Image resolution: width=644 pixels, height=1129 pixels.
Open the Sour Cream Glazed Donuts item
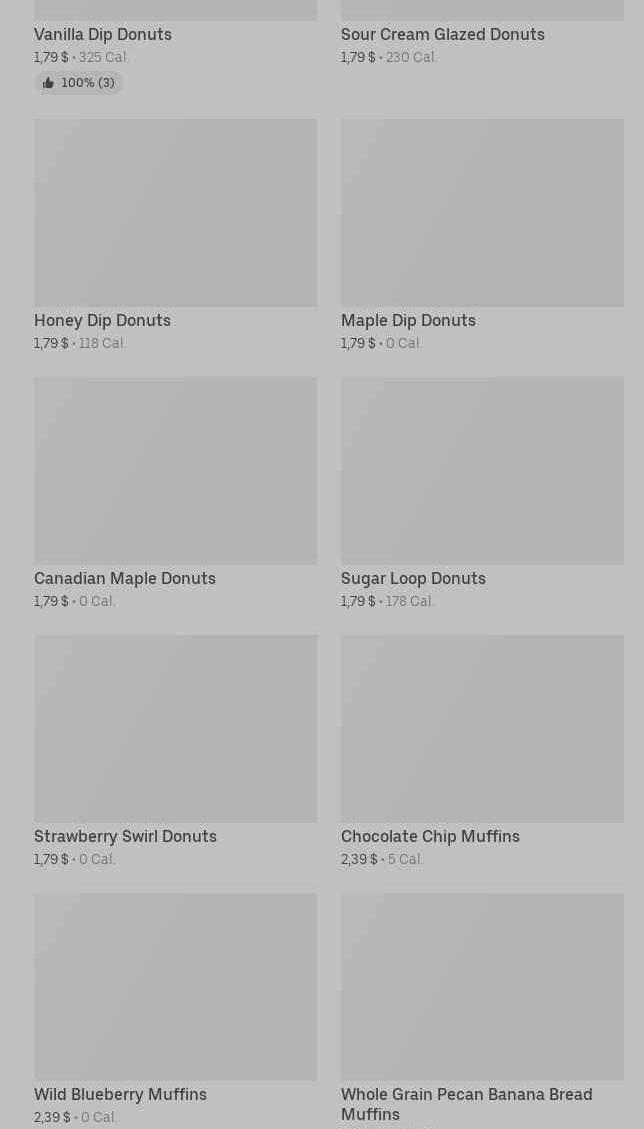(482, 34)
